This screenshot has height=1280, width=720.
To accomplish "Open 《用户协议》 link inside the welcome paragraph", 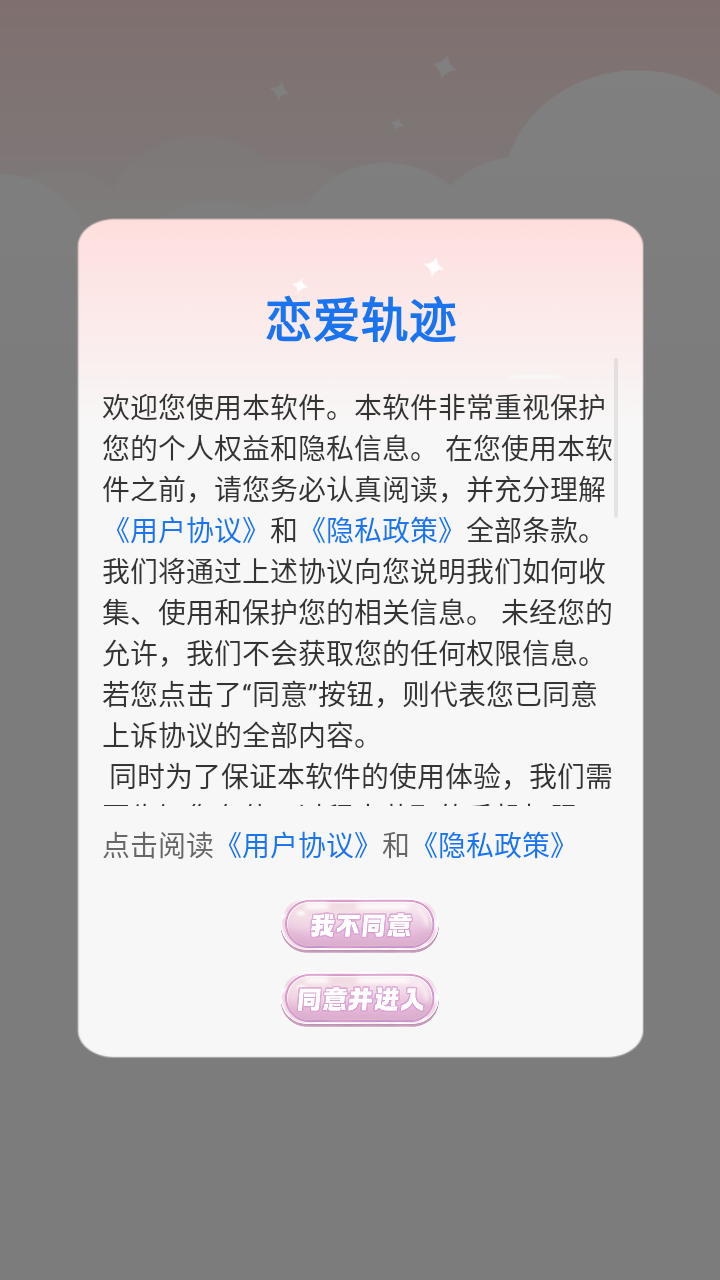I will [x=186, y=530].
